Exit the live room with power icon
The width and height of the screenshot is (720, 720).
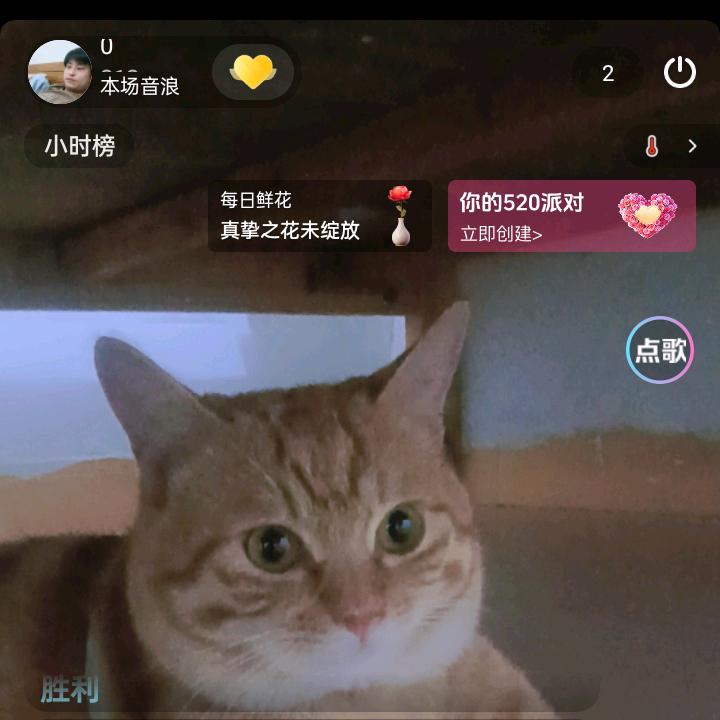(x=680, y=72)
